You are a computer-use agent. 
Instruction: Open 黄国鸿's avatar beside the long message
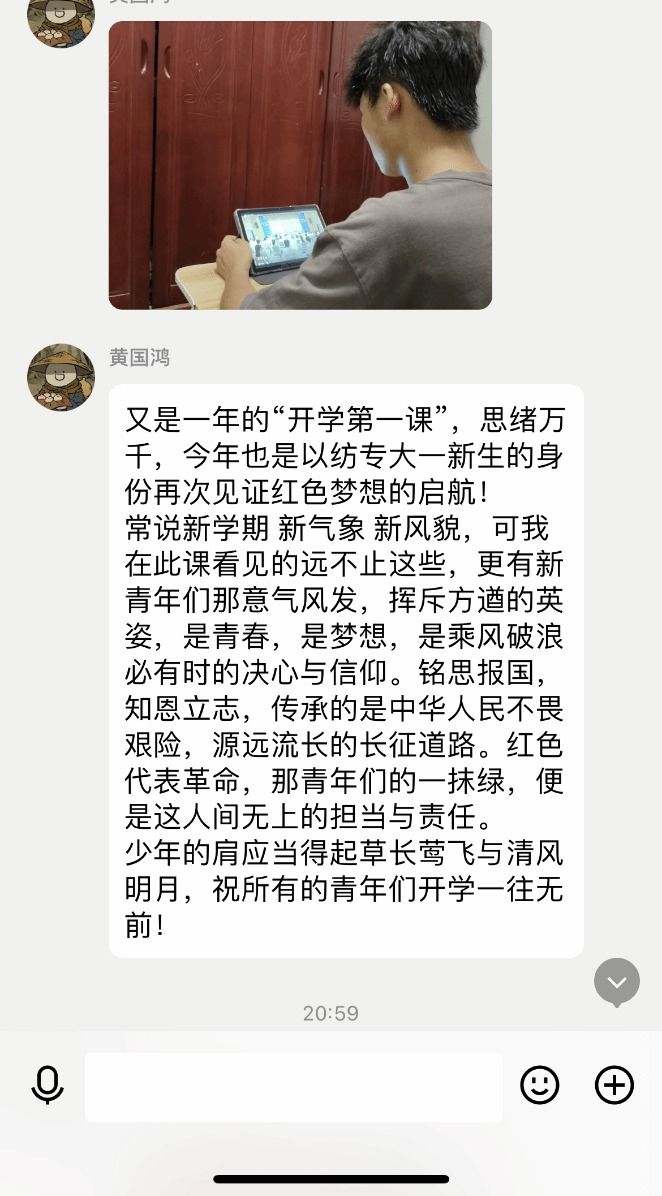[61, 377]
